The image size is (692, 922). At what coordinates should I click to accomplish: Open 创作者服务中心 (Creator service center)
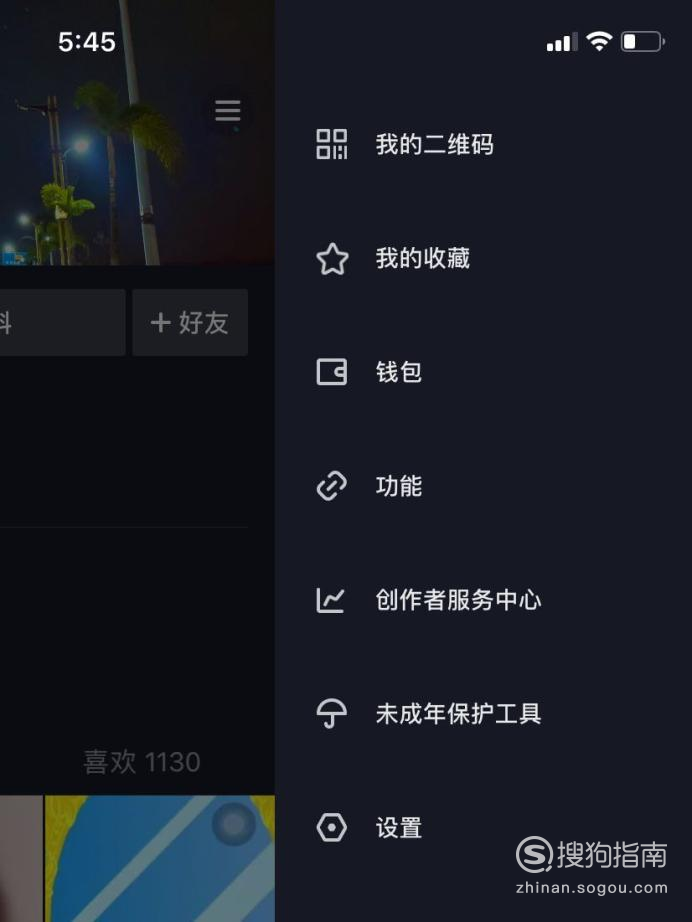tap(458, 600)
